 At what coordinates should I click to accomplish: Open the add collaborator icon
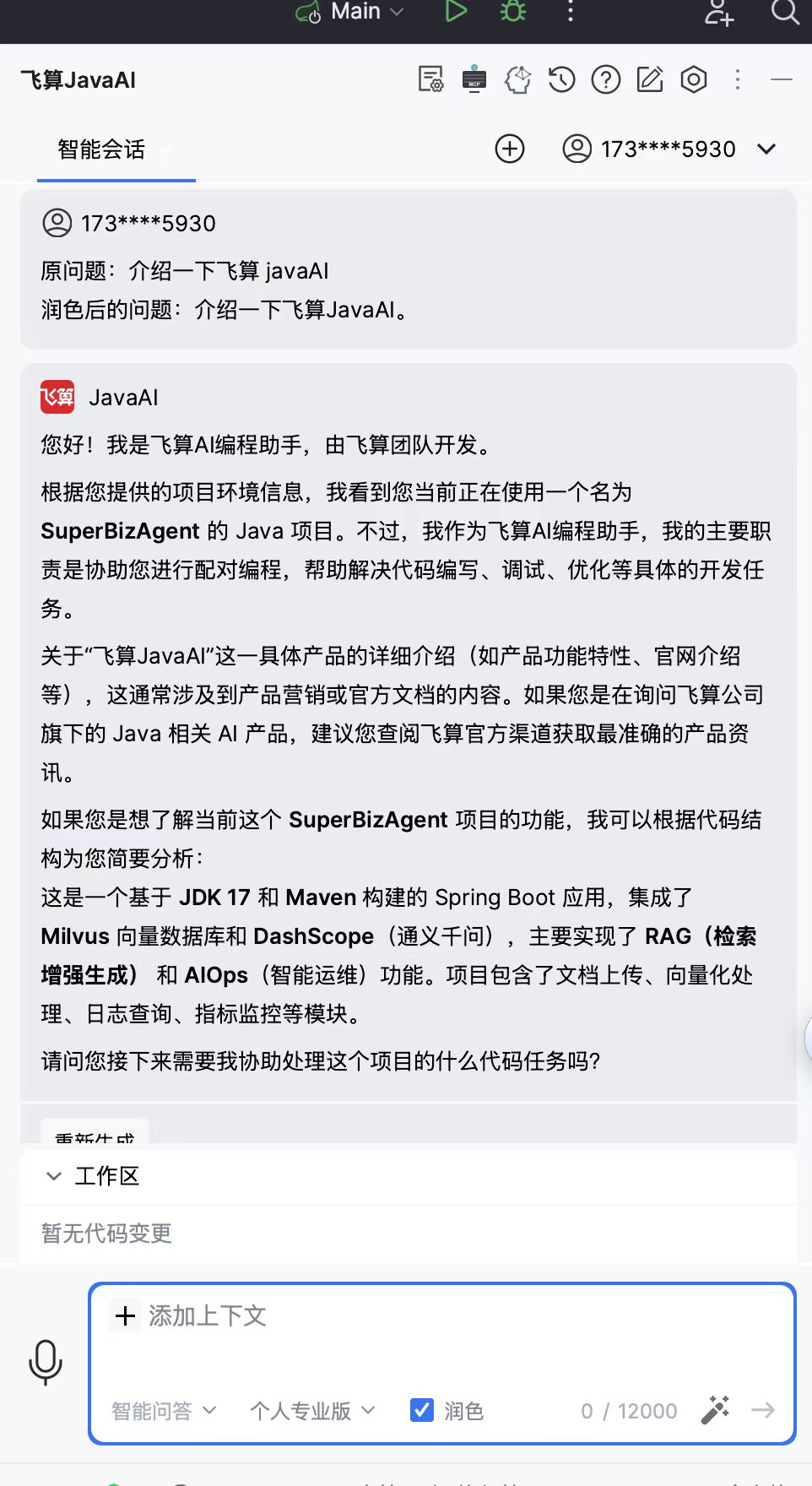[719, 12]
